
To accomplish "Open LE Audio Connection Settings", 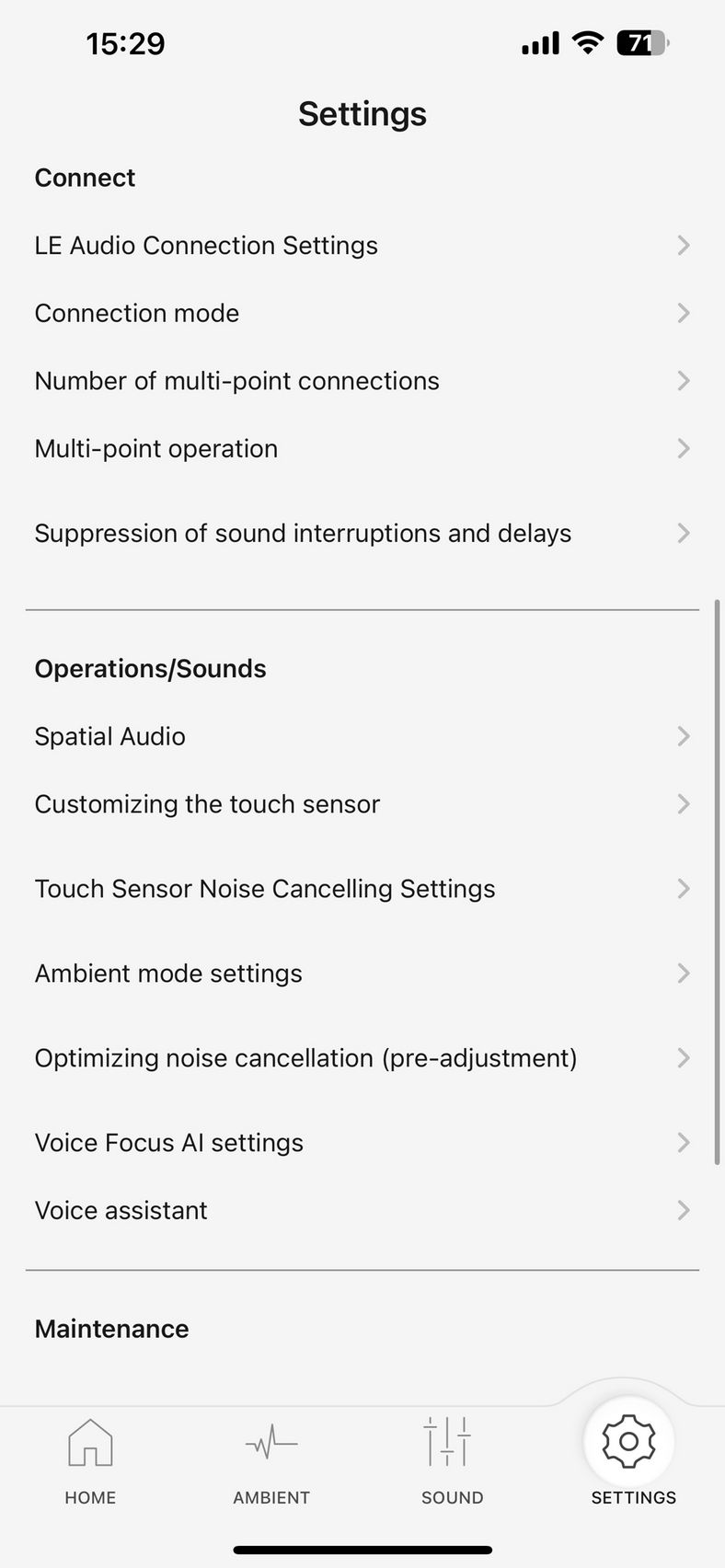I will (362, 246).
